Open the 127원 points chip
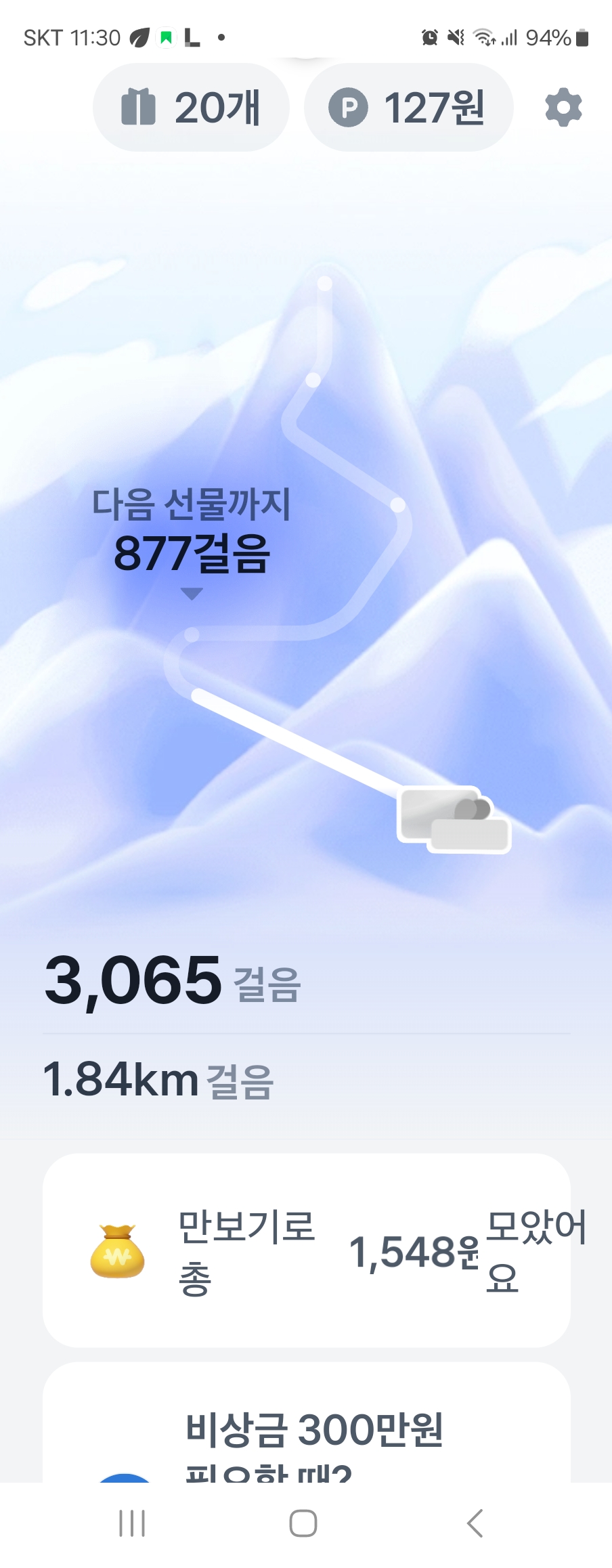The width and height of the screenshot is (612, 1568). [x=408, y=108]
